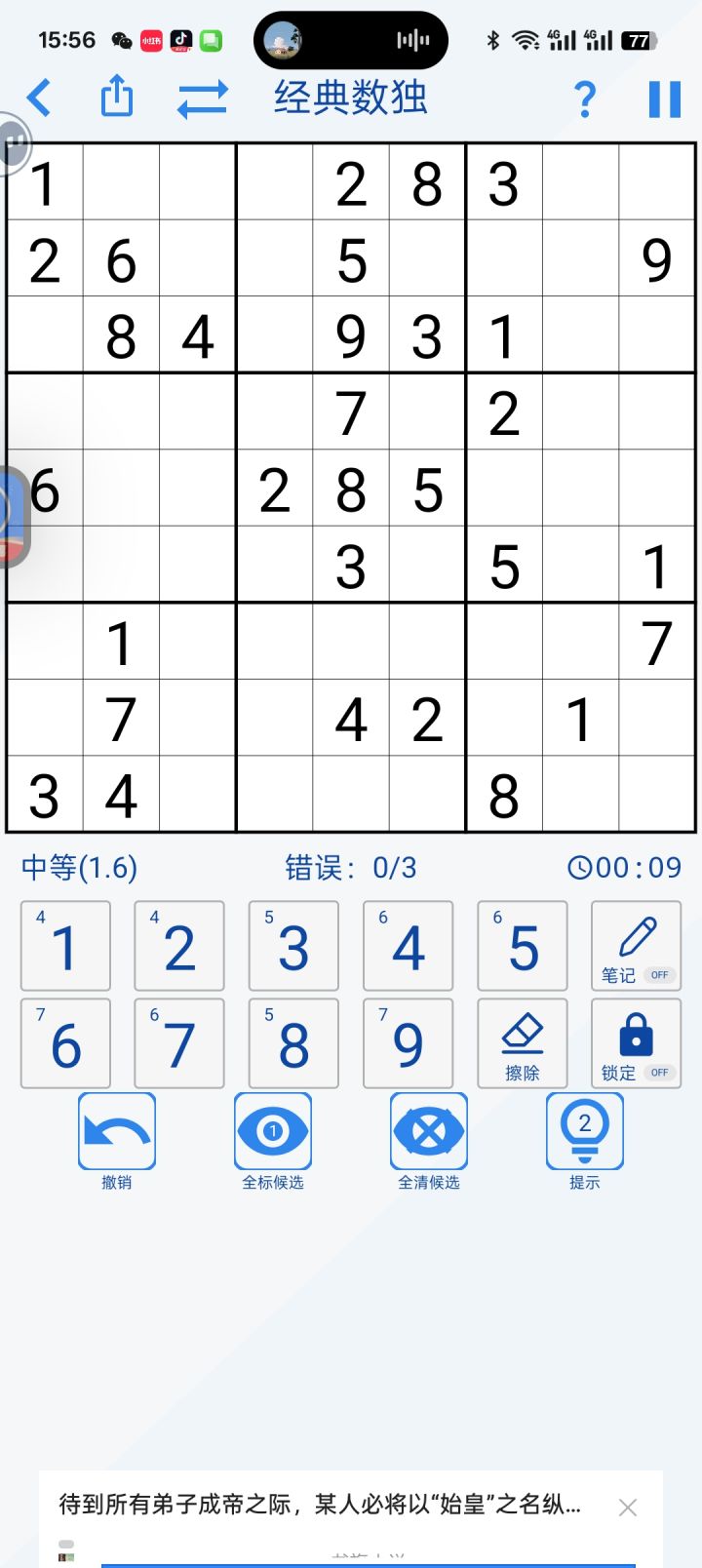Dismiss the bottom ad with its X

click(628, 1507)
